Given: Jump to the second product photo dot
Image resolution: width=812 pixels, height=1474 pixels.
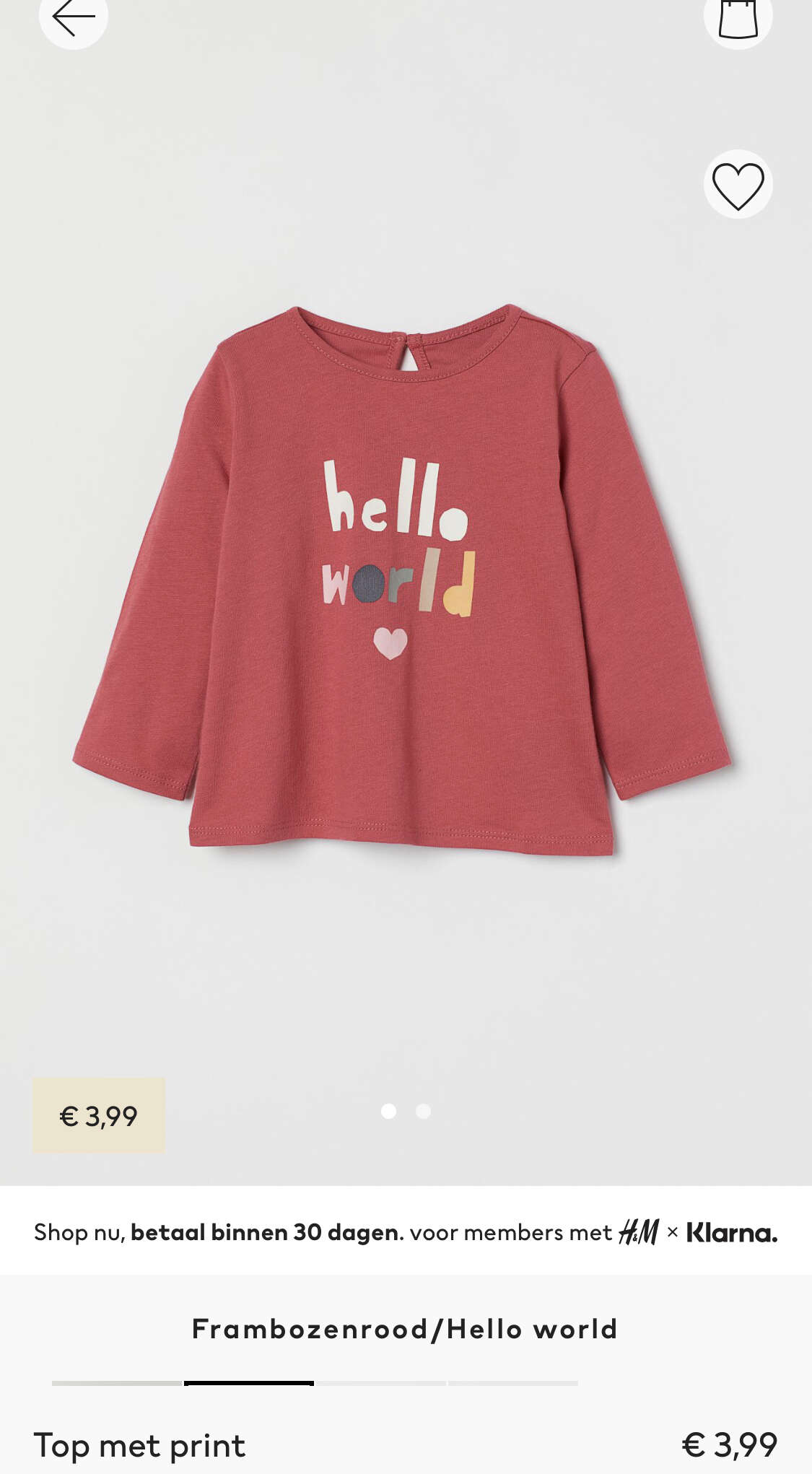Looking at the screenshot, I should pyautogui.click(x=424, y=1111).
